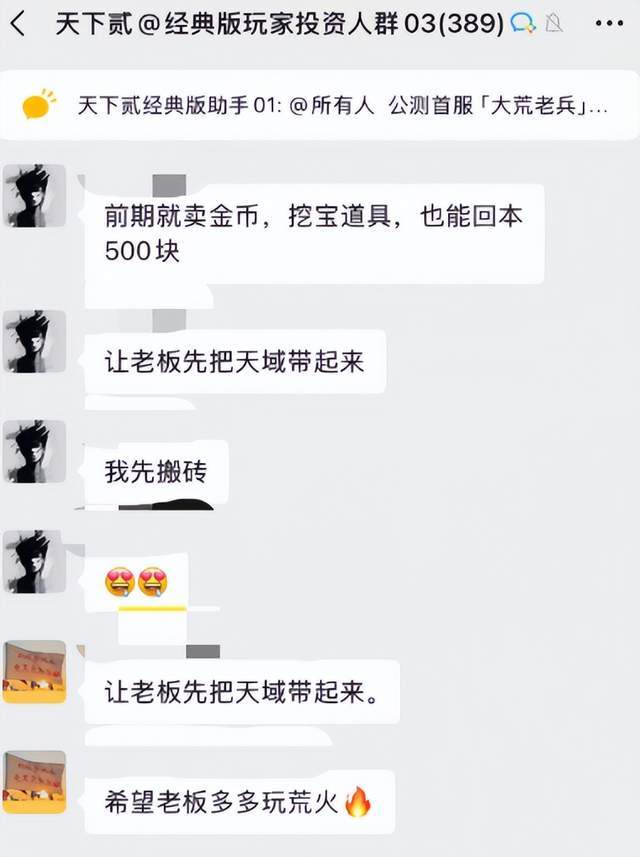
Task: Go back from the group chat
Action: click(18, 24)
